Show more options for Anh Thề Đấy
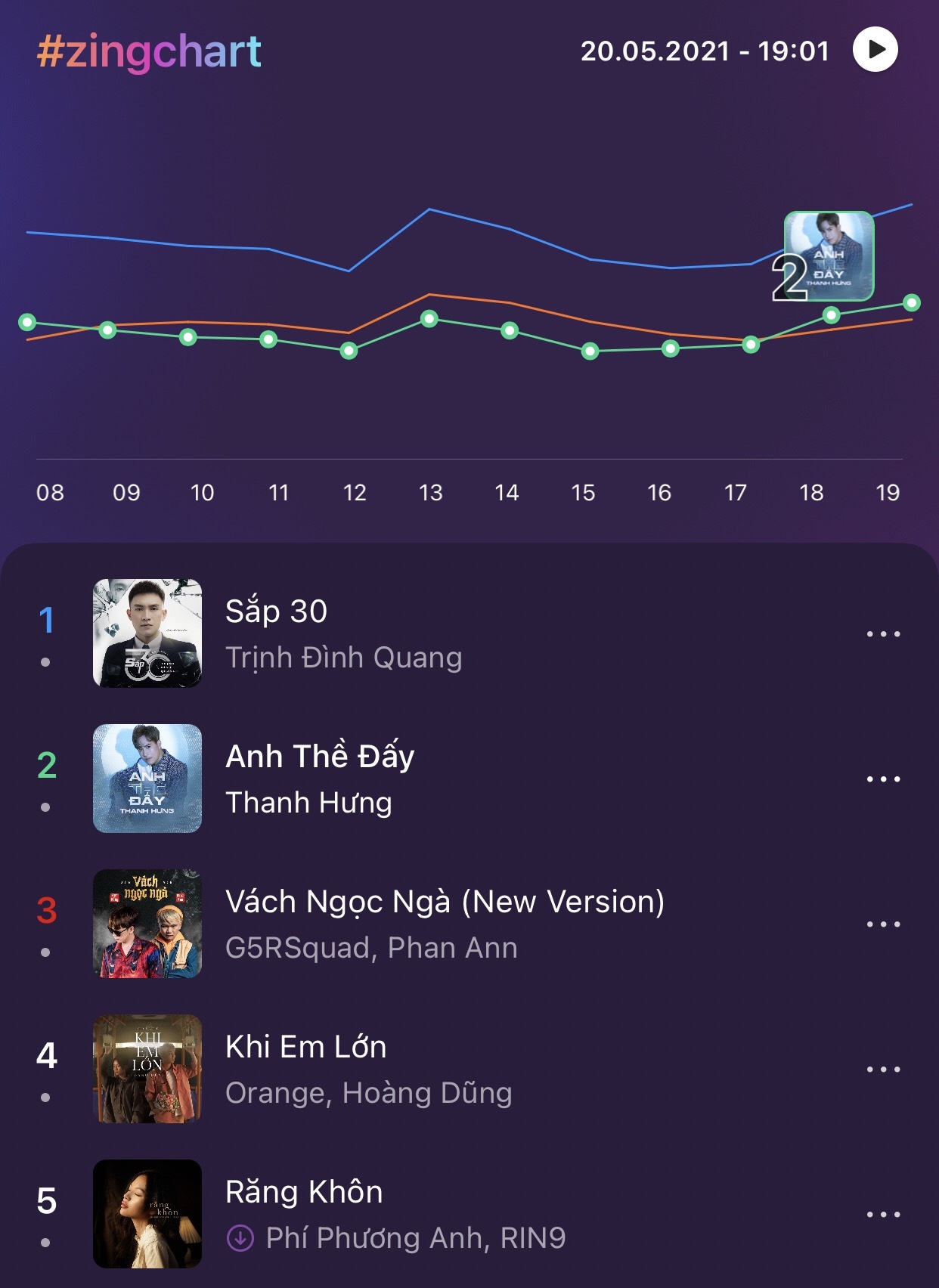This screenshot has width=939, height=1288. (x=883, y=779)
